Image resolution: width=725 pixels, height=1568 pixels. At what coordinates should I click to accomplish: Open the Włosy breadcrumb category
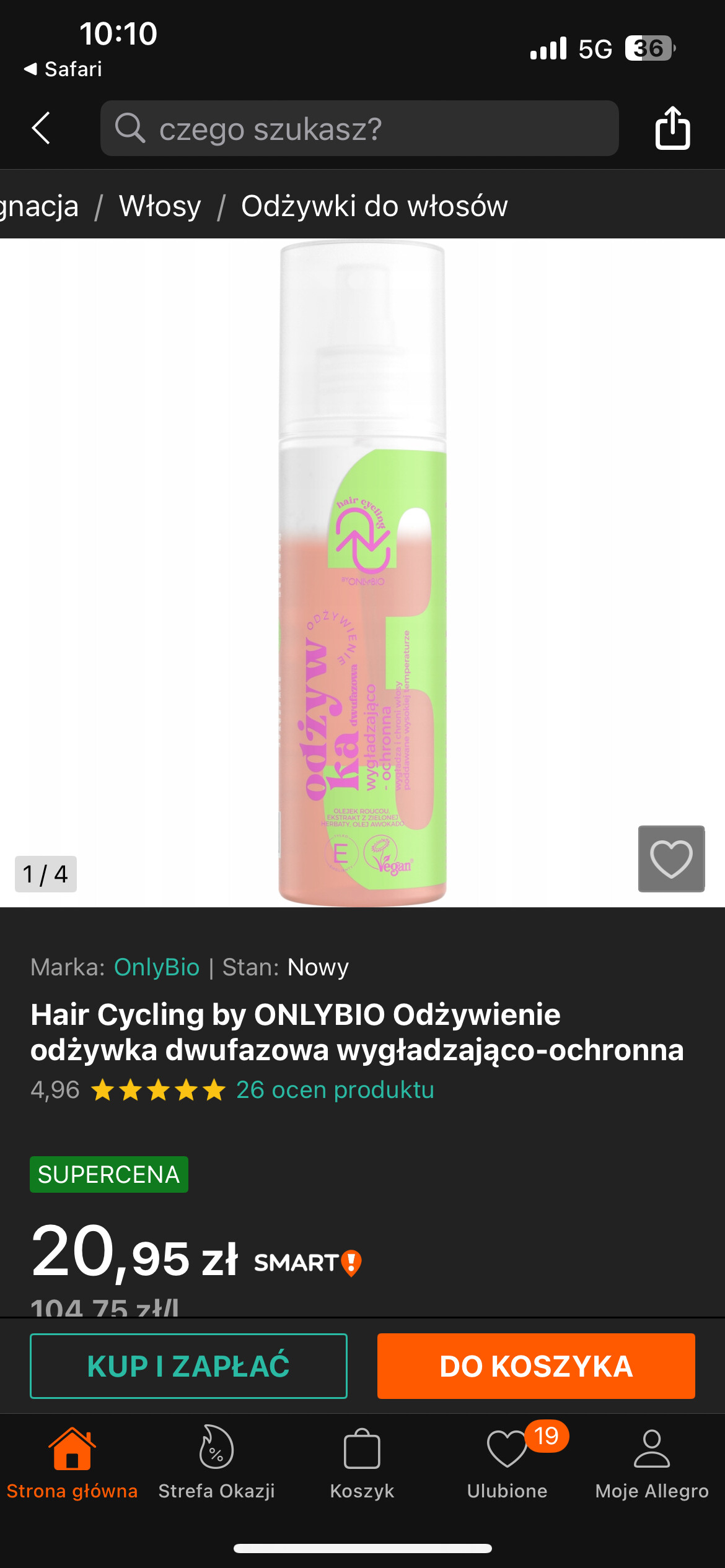pos(160,206)
